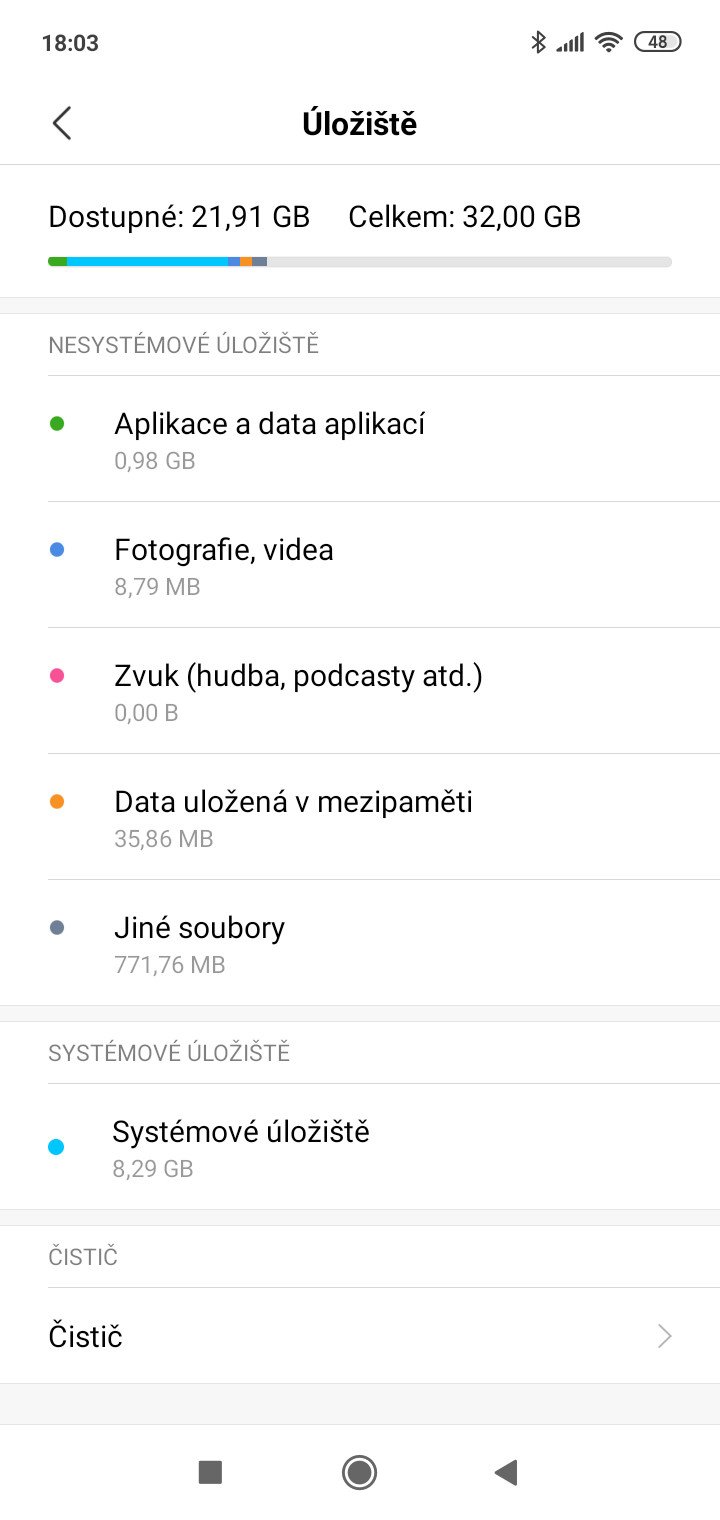Open Data uložená v mezipaměti
Image resolution: width=720 pixels, height=1520 pixels.
tap(360, 817)
